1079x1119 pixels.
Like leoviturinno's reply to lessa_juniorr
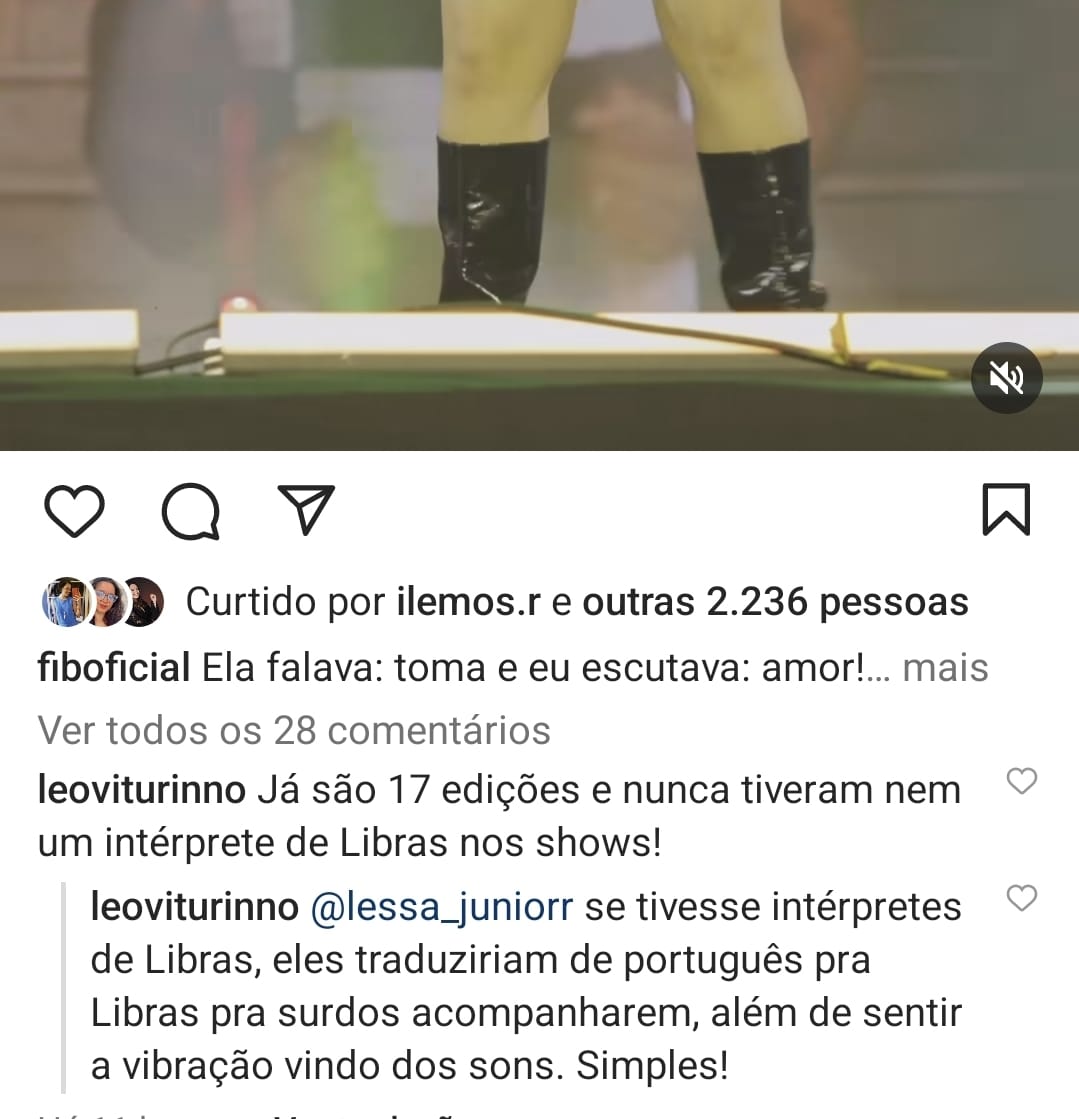point(1021,899)
